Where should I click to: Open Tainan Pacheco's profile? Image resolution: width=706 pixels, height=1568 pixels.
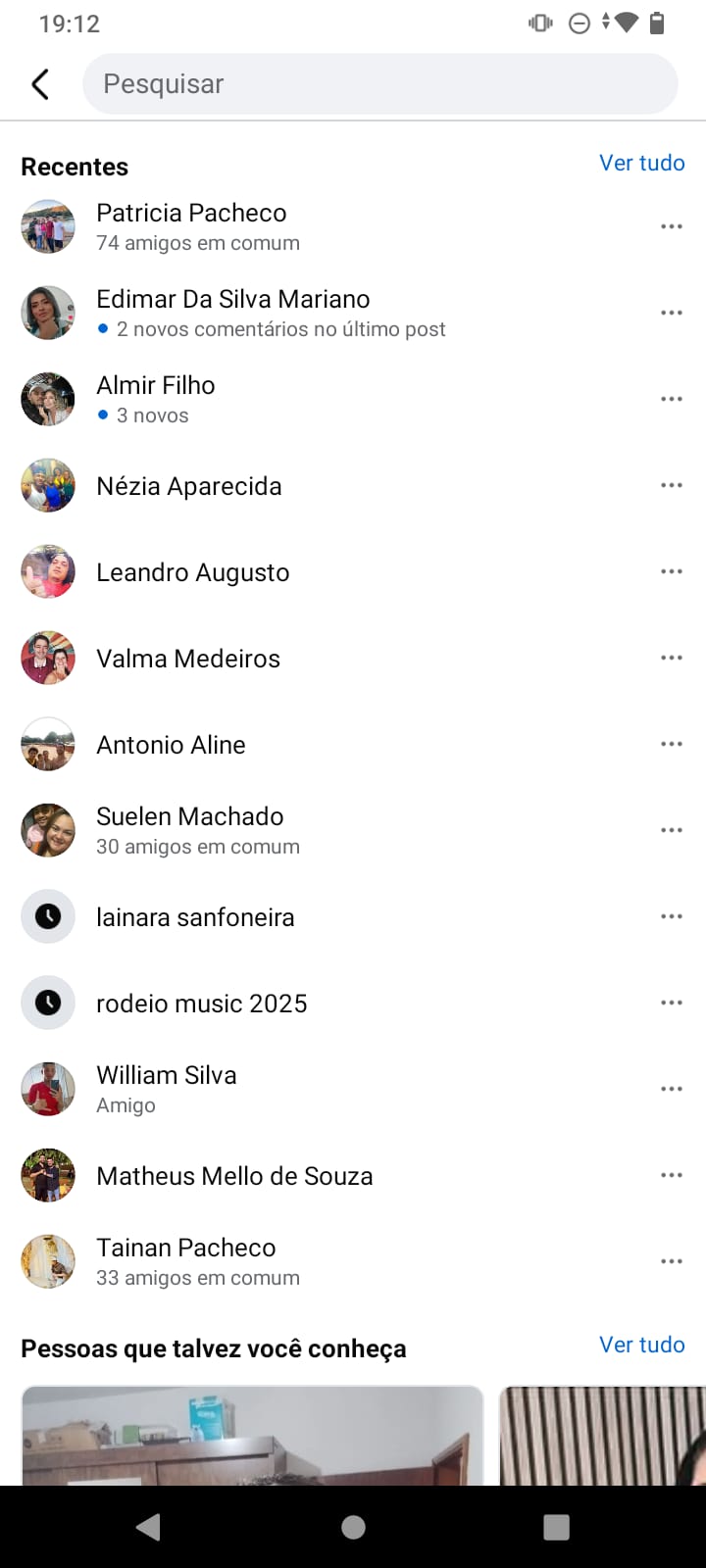point(185,1260)
